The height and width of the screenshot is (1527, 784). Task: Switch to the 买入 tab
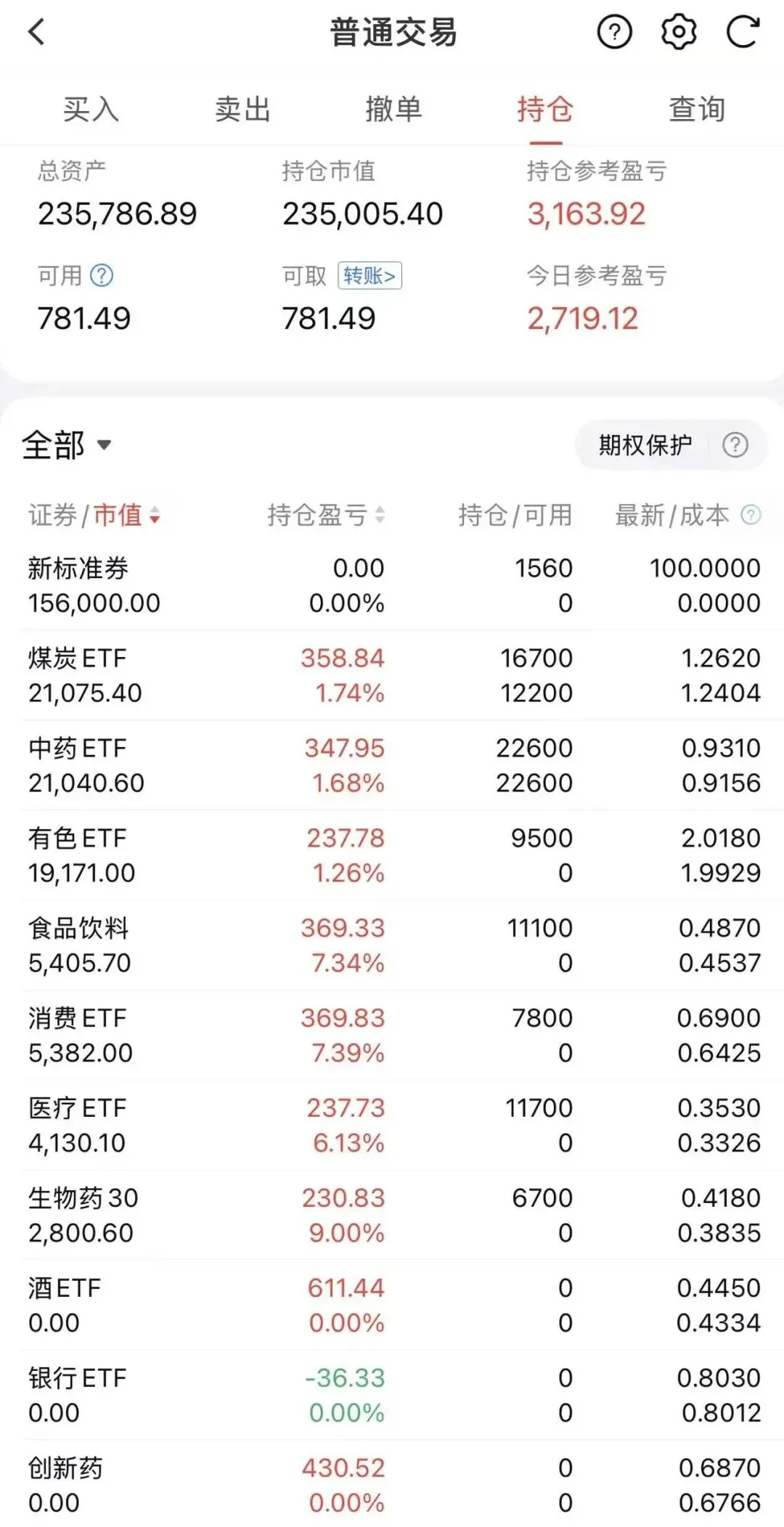click(x=91, y=110)
